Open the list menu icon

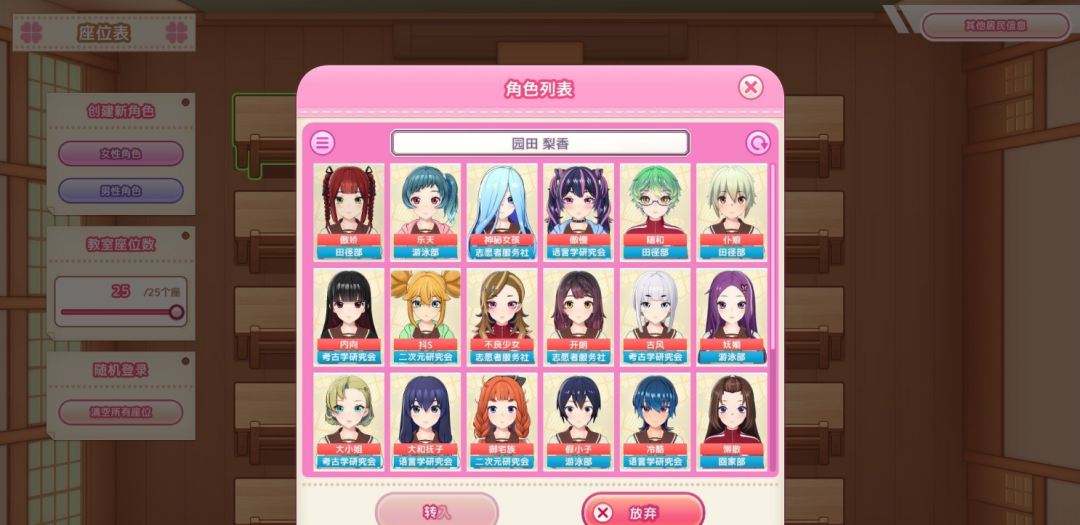pyautogui.click(x=323, y=143)
